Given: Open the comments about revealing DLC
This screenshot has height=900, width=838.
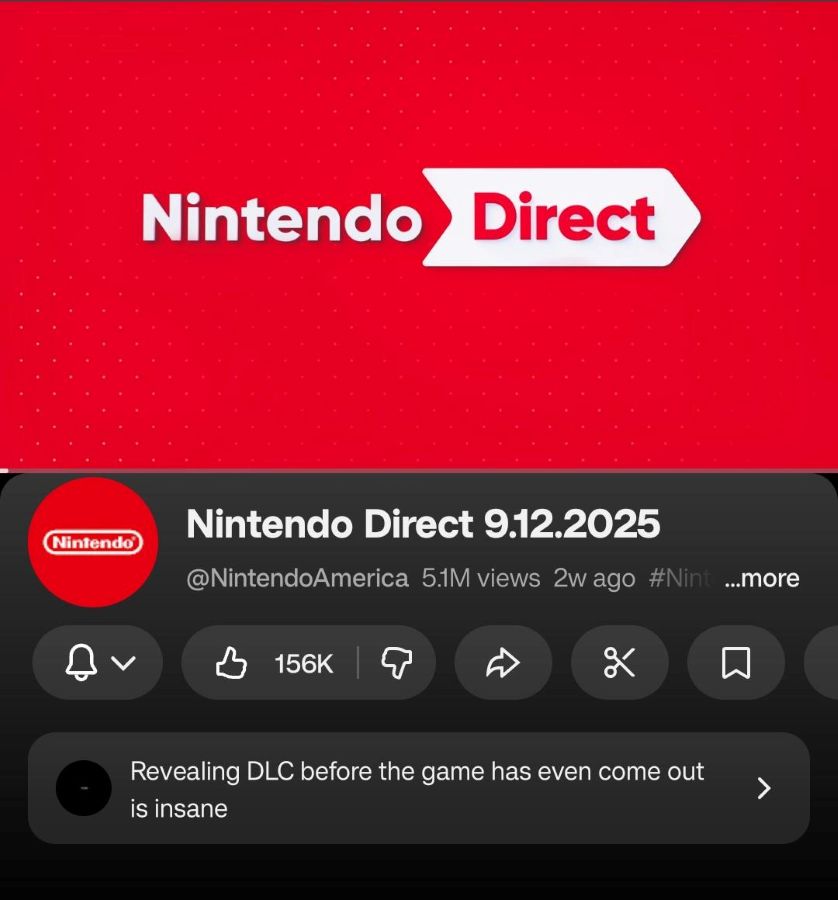Looking at the screenshot, I should point(418,788).
